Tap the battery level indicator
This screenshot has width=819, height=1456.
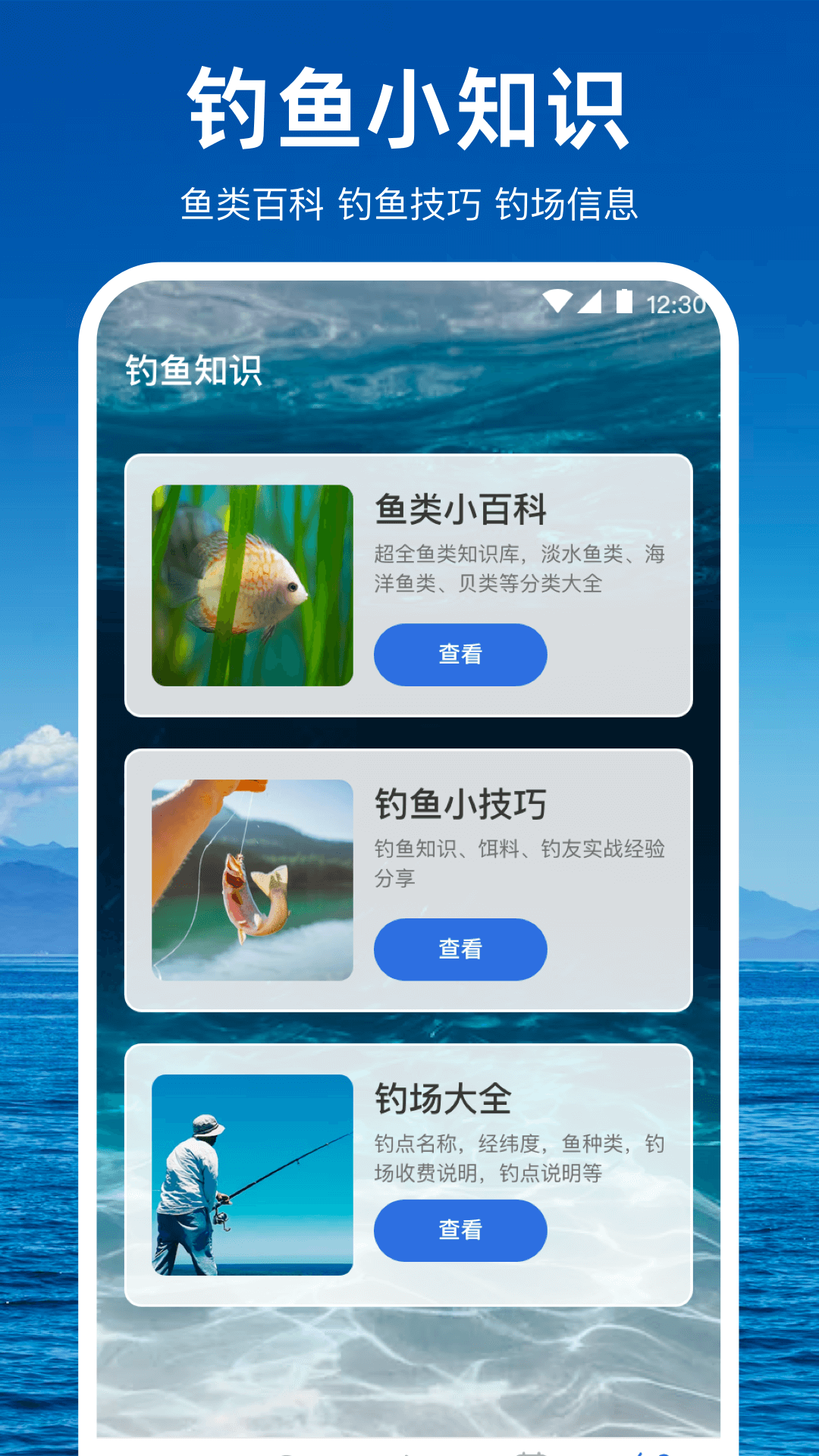click(x=623, y=302)
